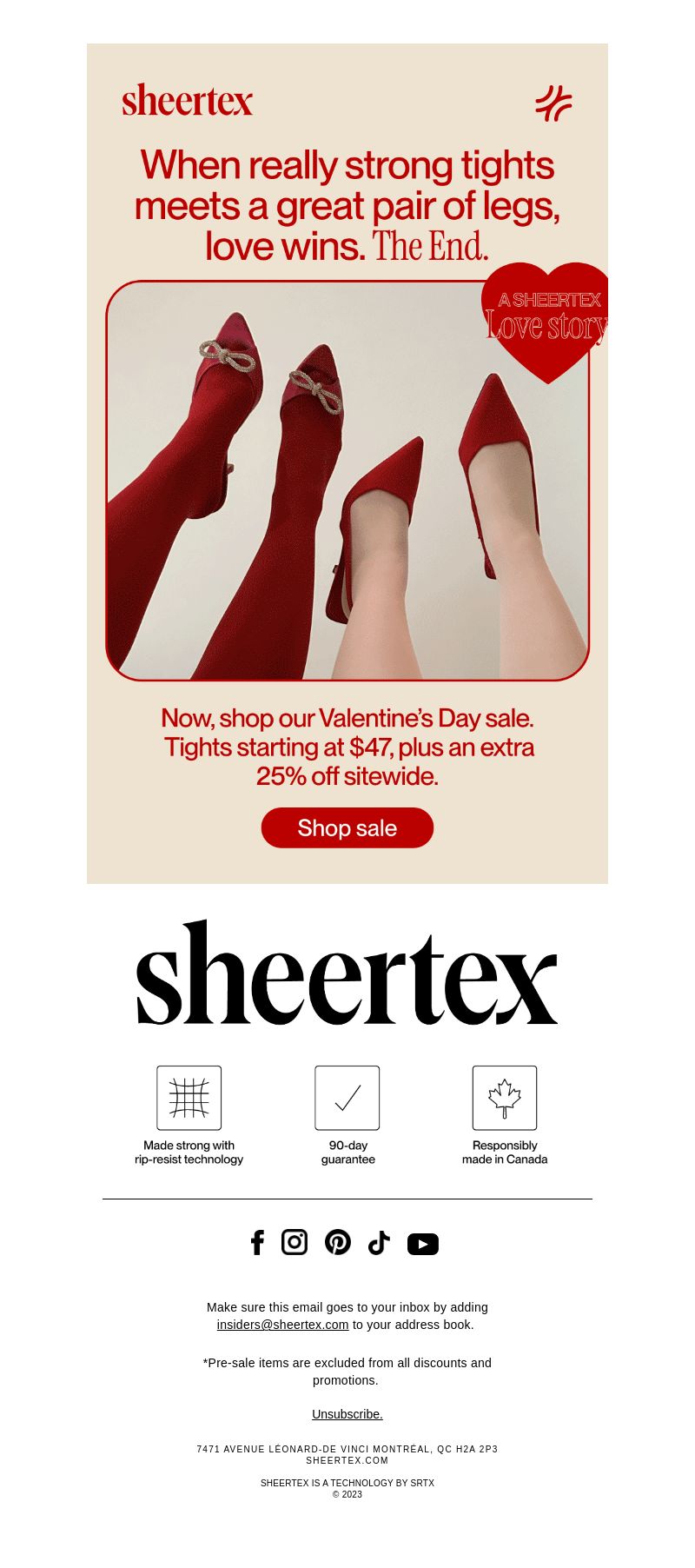
Task: Open Sheertex's Facebook page
Action: (257, 1243)
